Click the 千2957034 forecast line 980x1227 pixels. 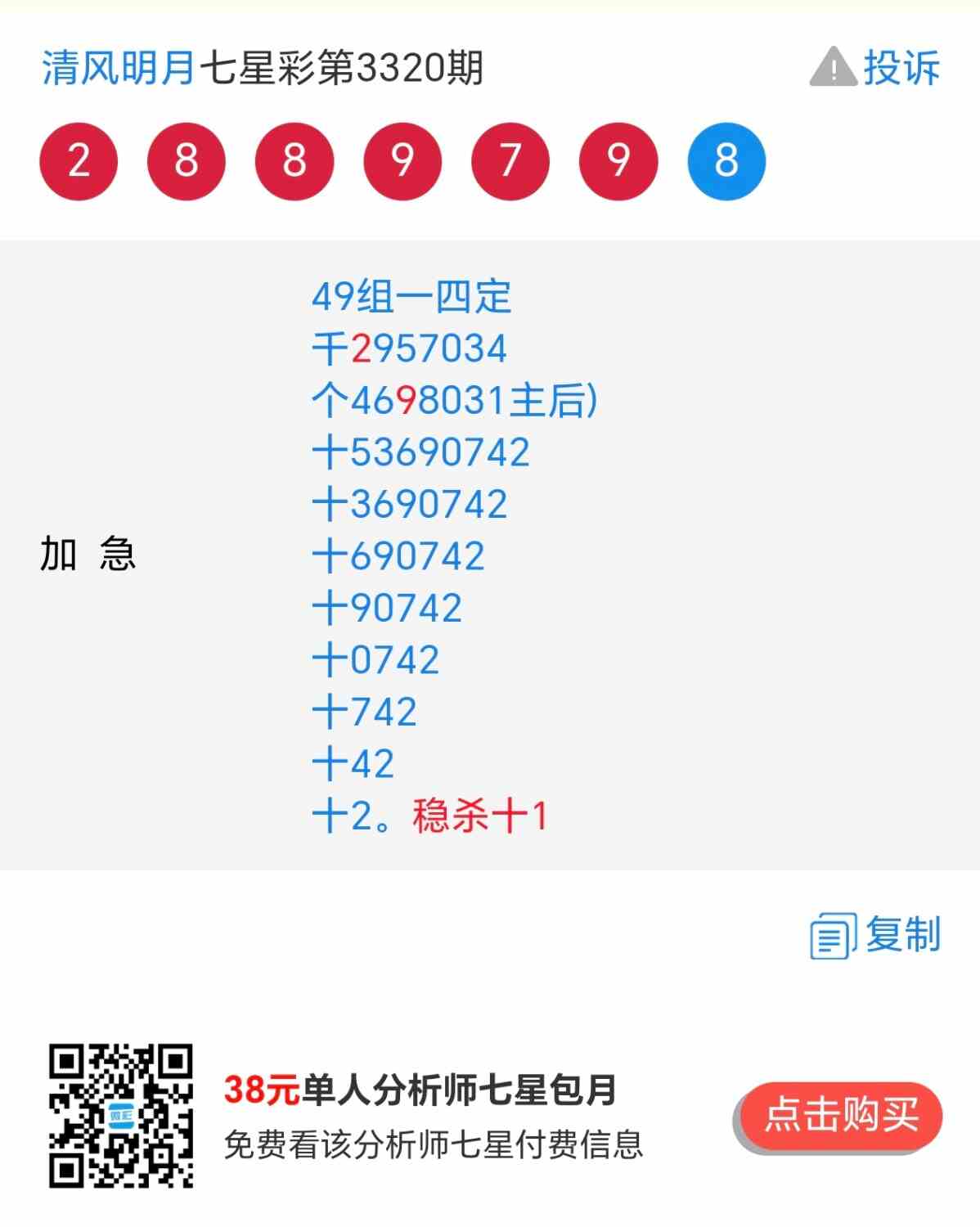[x=409, y=350]
